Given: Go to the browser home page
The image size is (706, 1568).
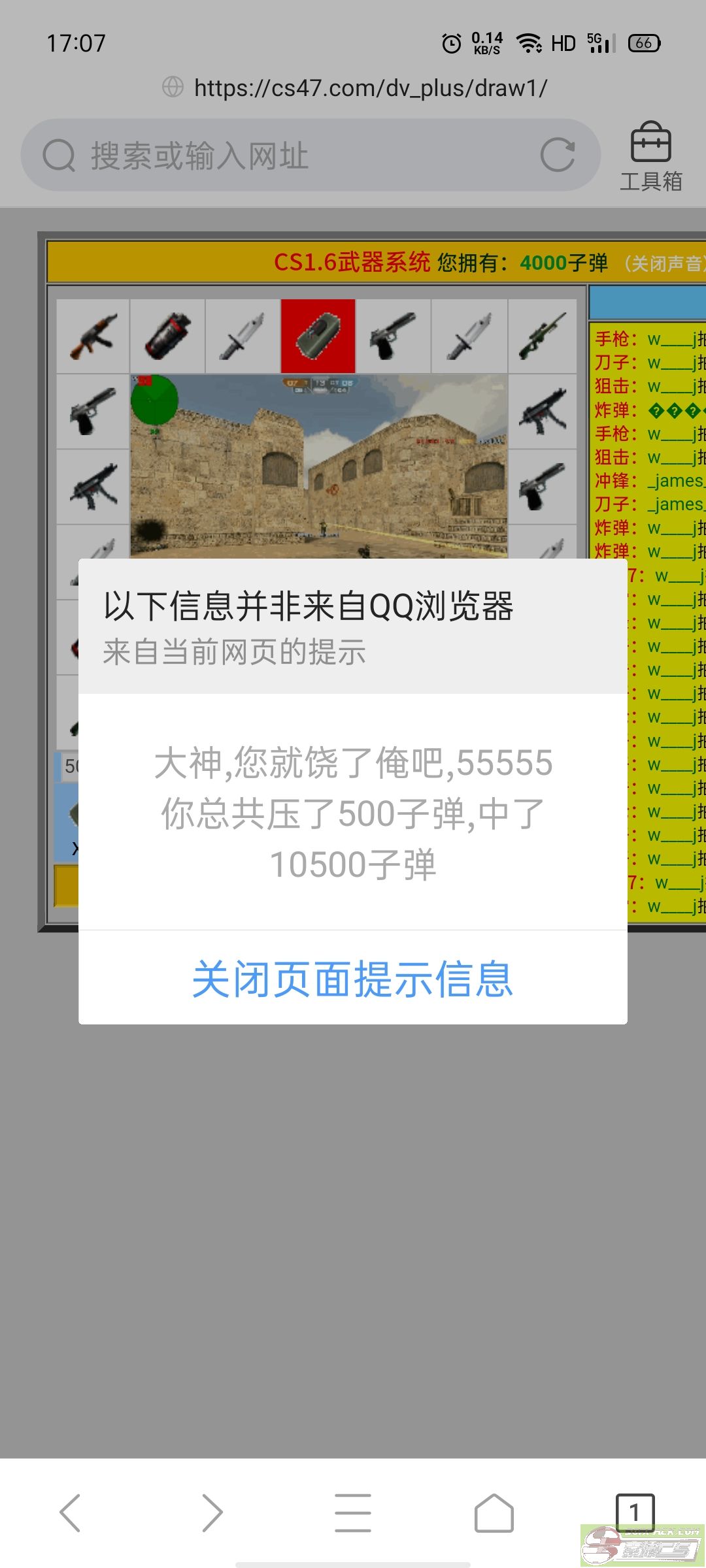Looking at the screenshot, I should click(494, 1512).
